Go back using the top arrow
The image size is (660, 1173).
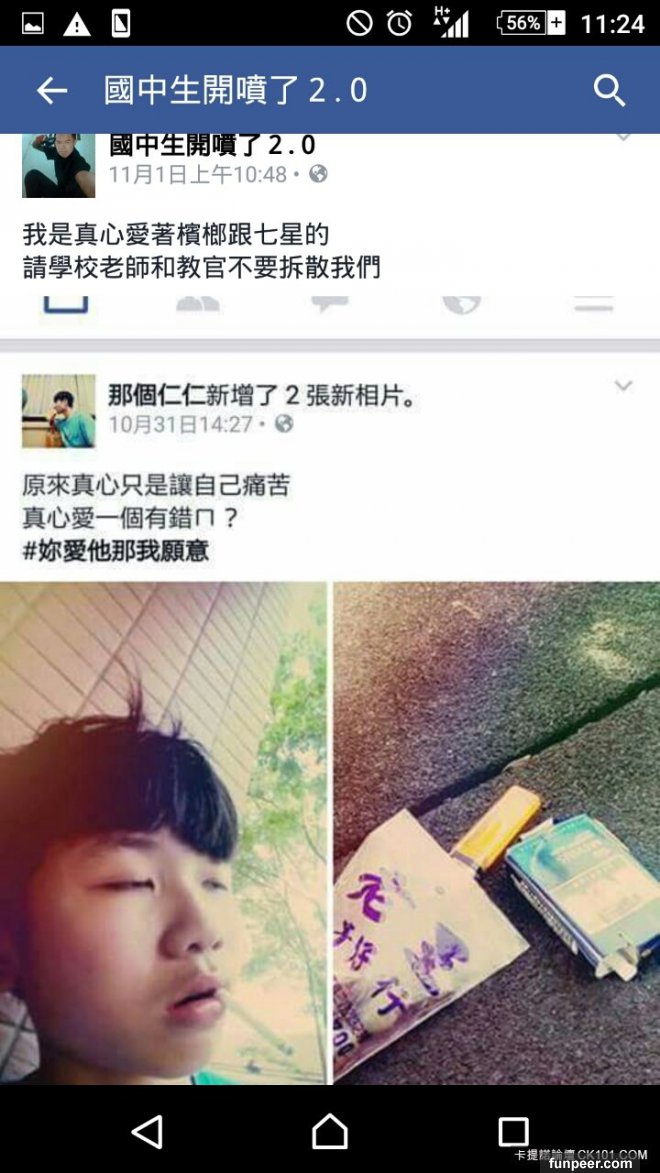pyautogui.click(x=52, y=92)
